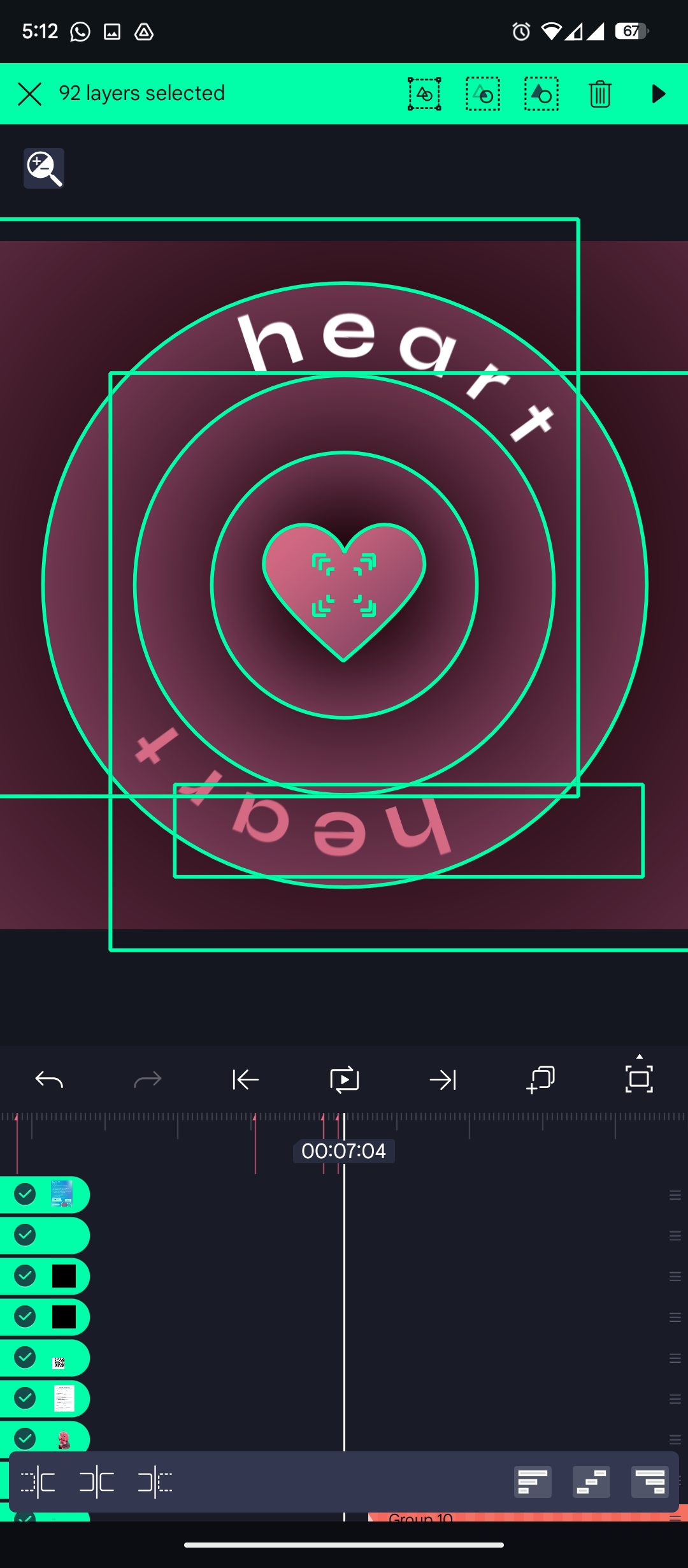The image size is (688, 1568).
Task: Stagger the selected layers in sequence
Action: pos(591,1482)
